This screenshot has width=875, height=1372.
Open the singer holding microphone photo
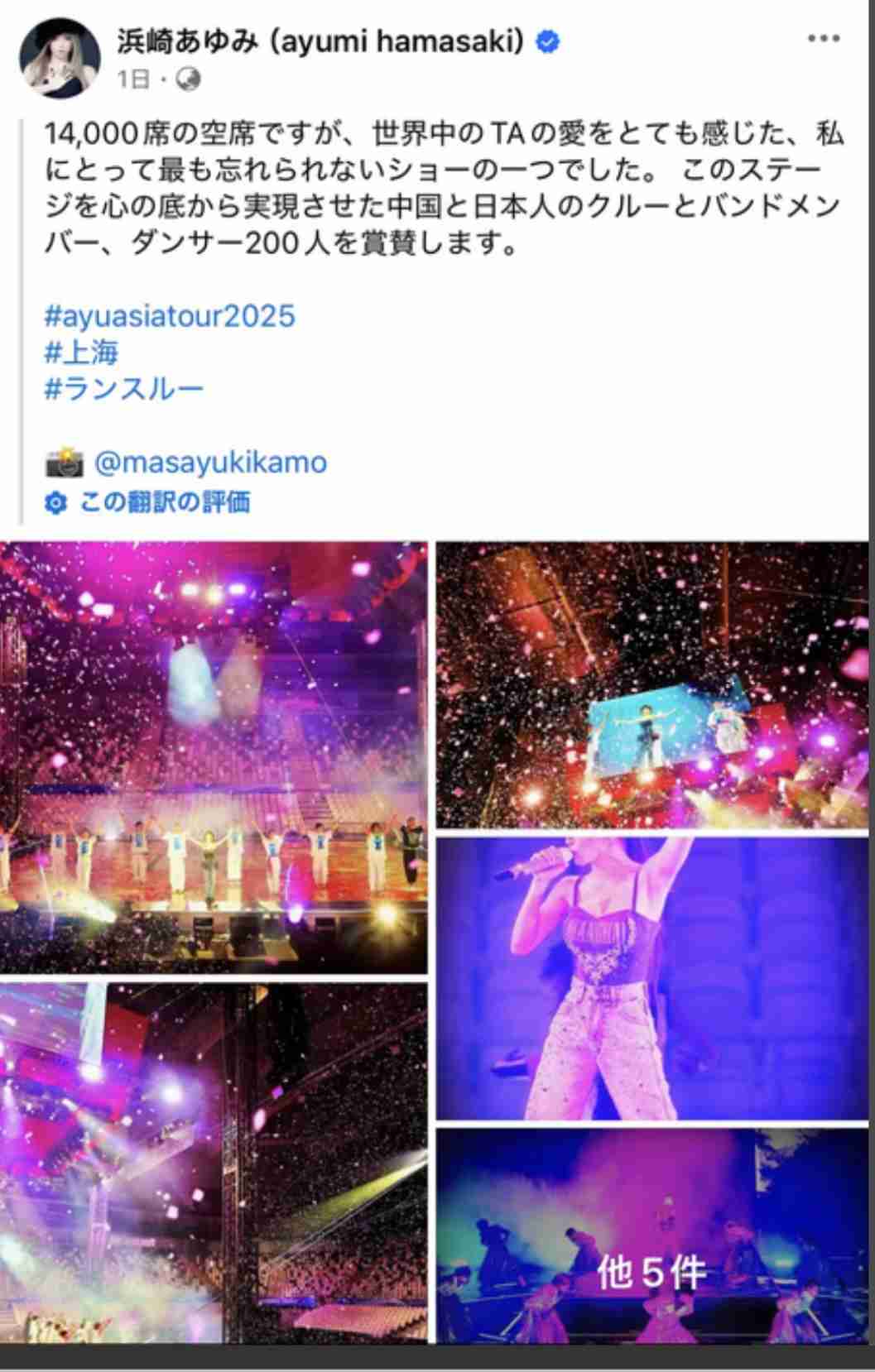click(x=652, y=978)
